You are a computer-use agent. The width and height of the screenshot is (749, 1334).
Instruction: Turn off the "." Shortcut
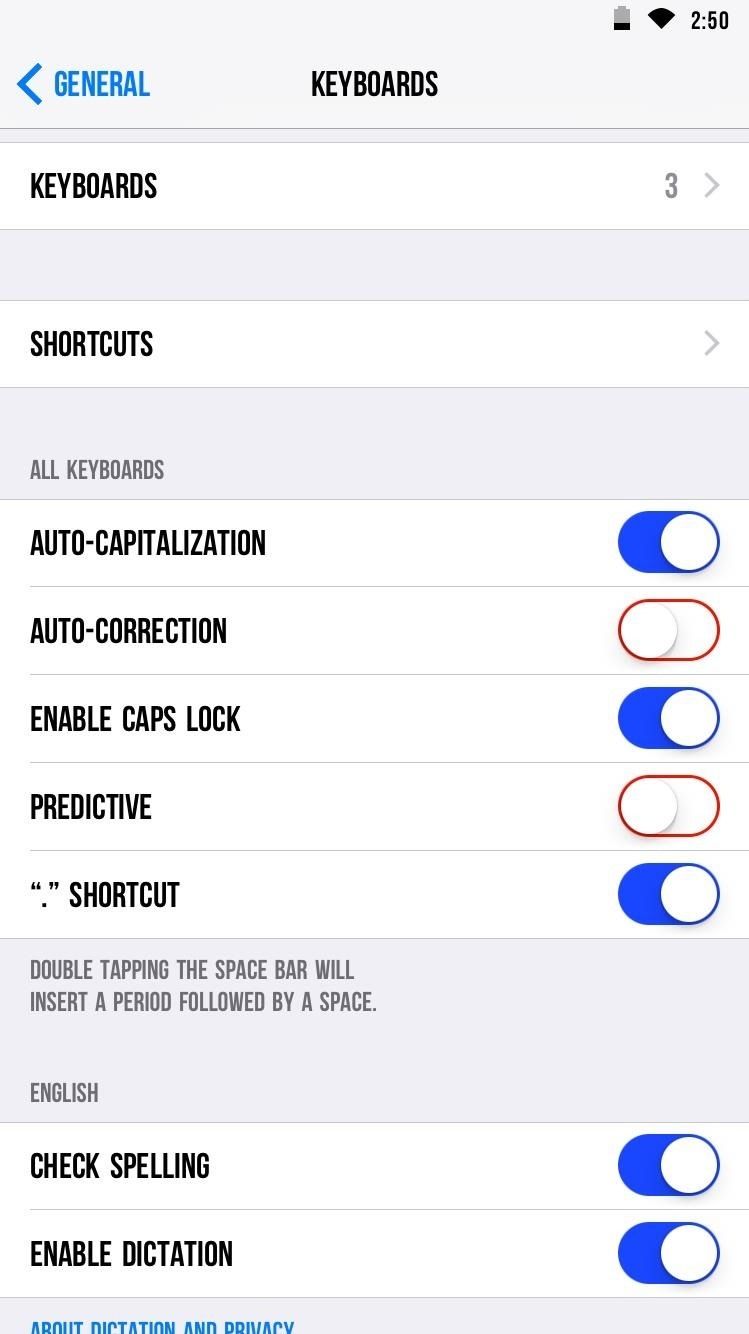click(x=668, y=894)
